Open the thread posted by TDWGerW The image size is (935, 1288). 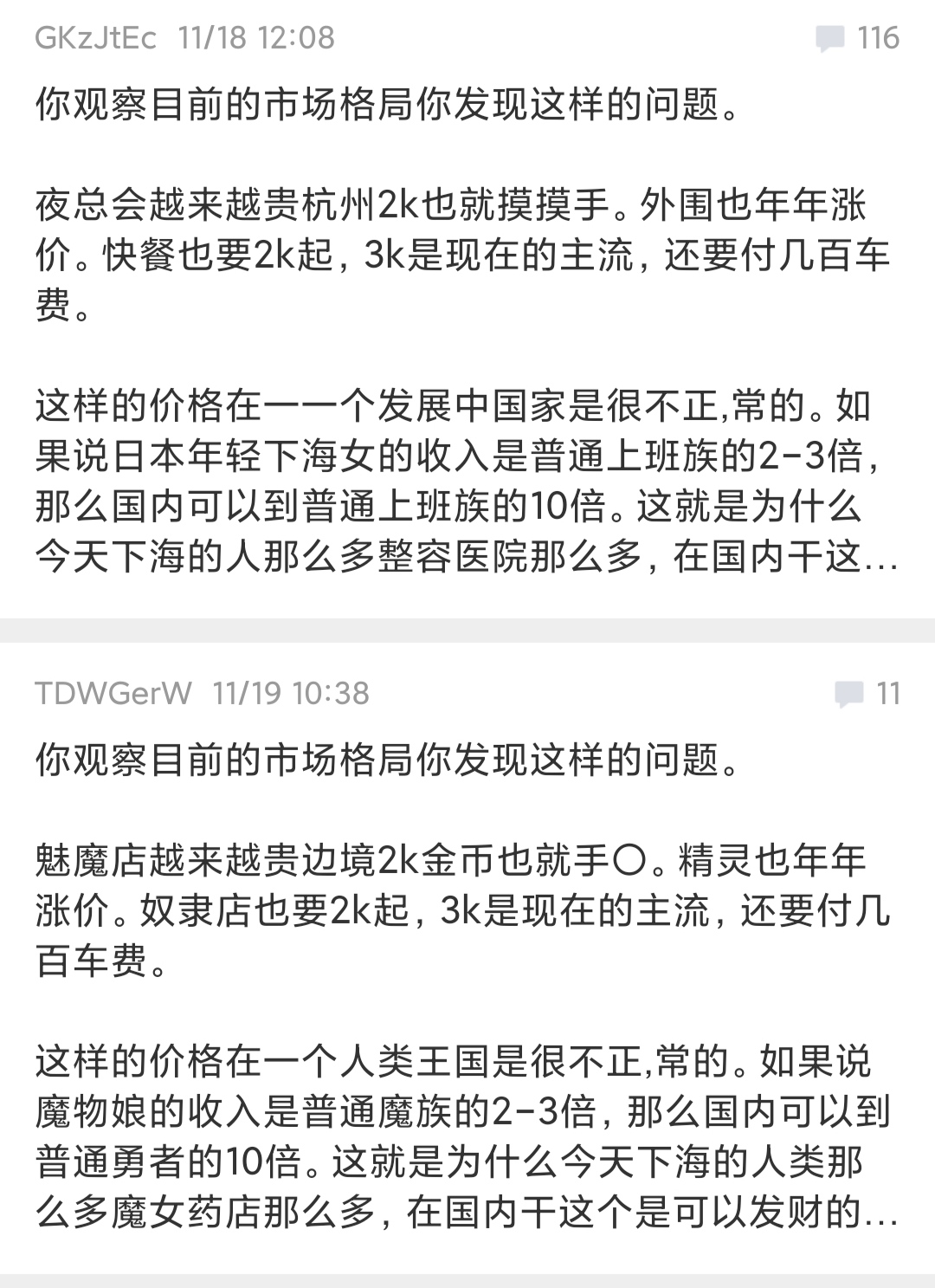click(450, 987)
